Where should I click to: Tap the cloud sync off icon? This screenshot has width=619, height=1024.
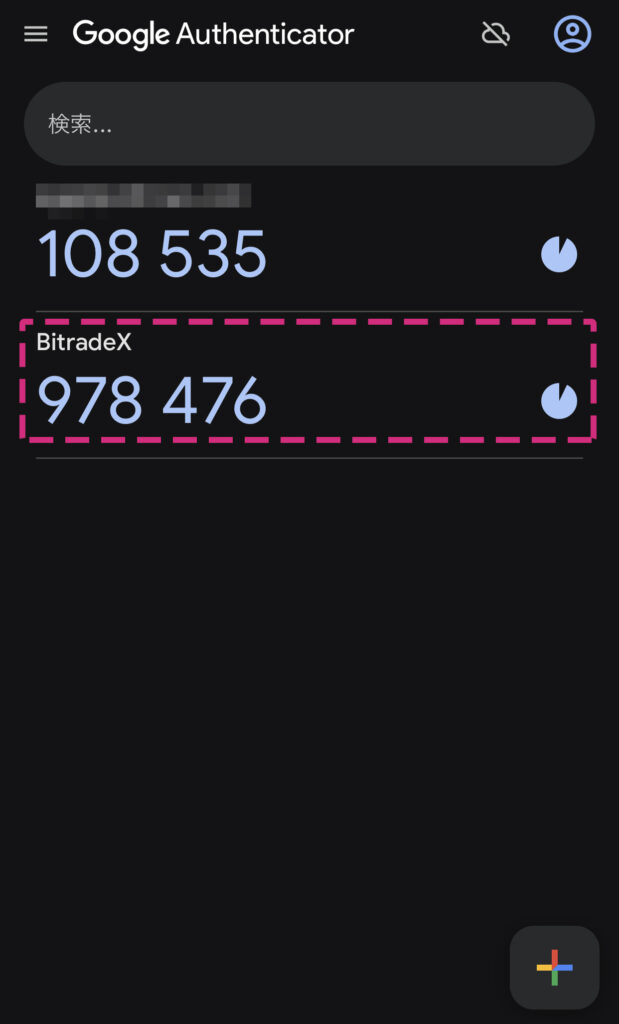coord(495,35)
